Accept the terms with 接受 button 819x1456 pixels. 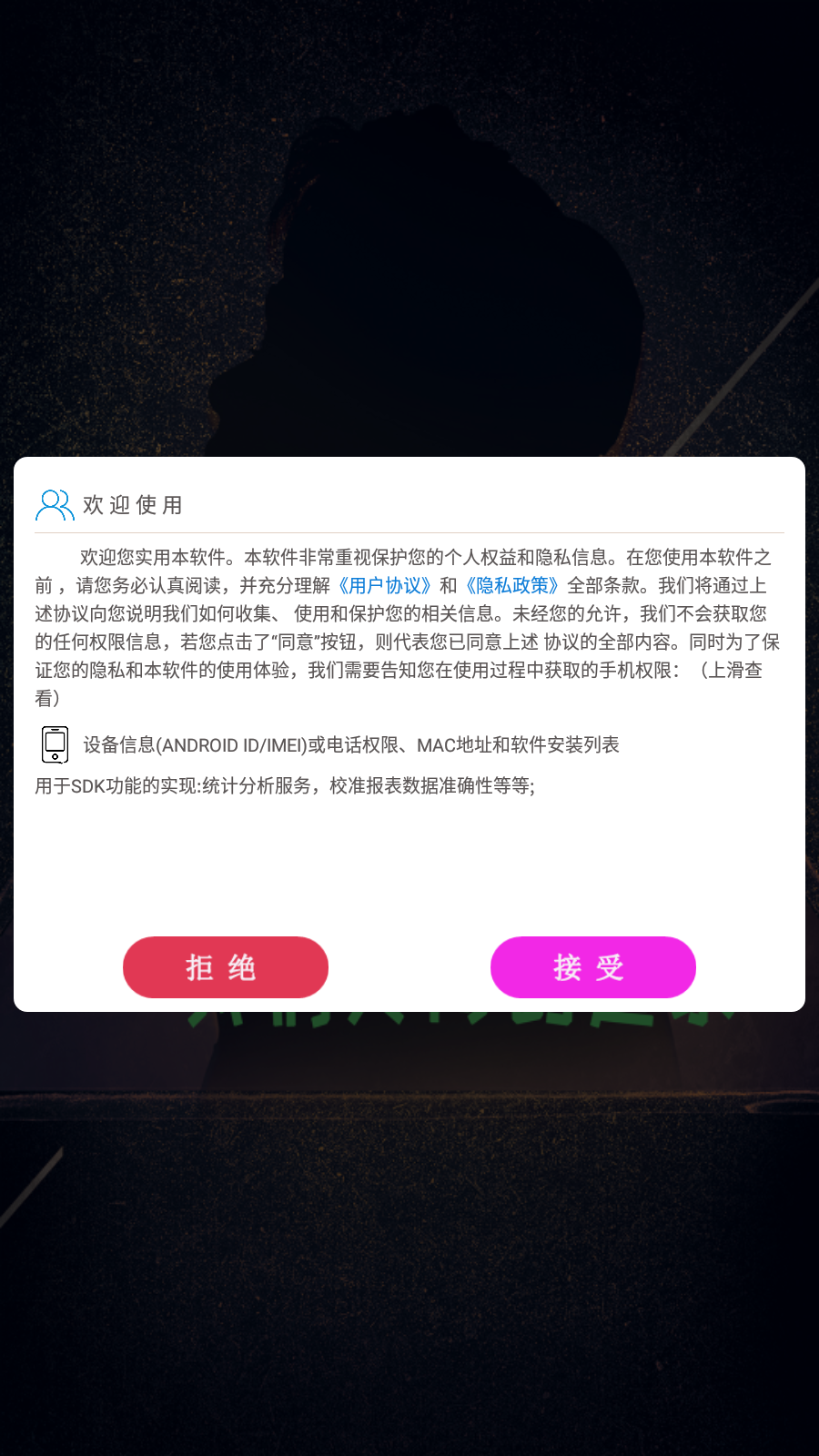593,967
